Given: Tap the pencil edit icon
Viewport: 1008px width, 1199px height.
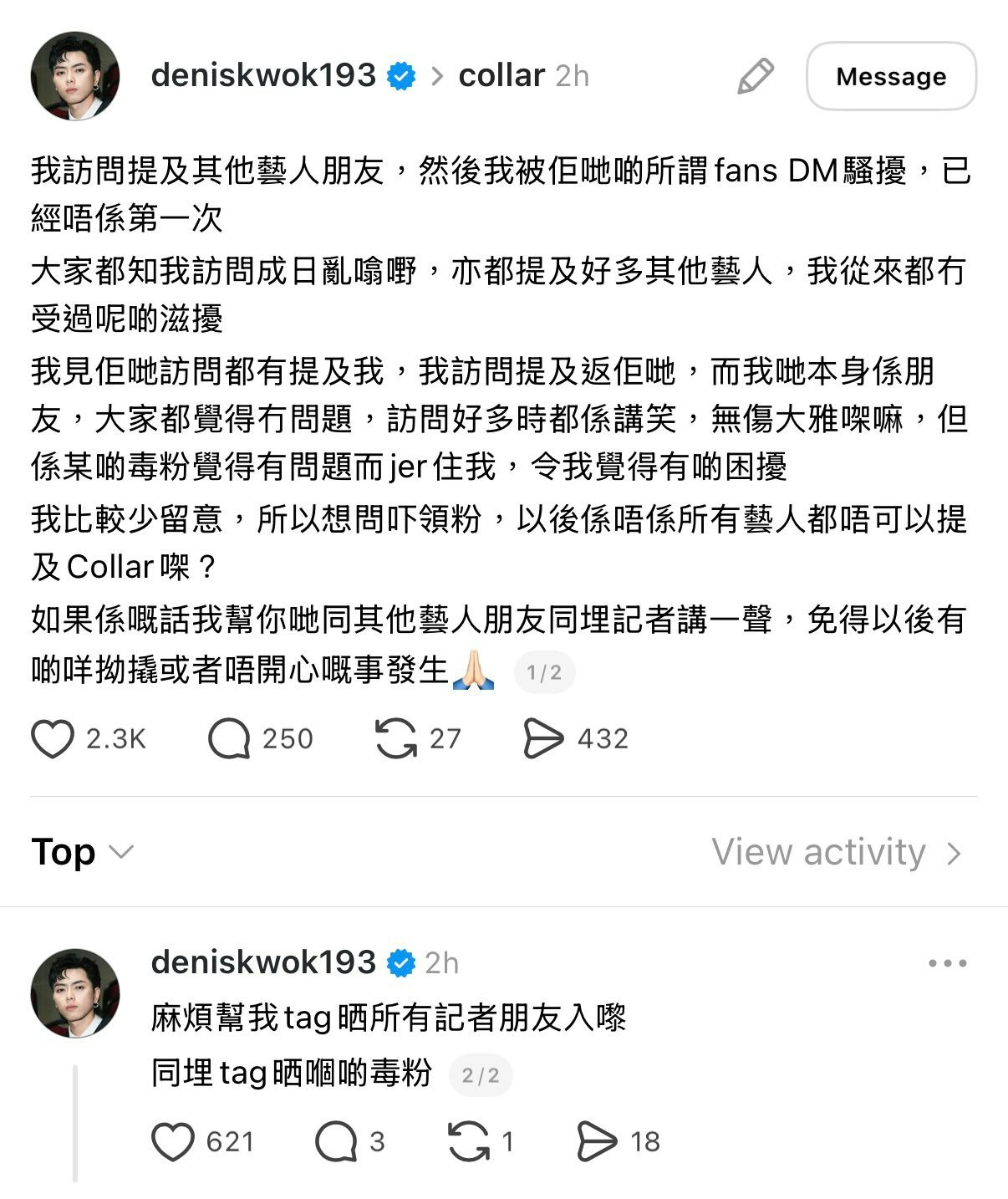Looking at the screenshot, I should [756, 76].
